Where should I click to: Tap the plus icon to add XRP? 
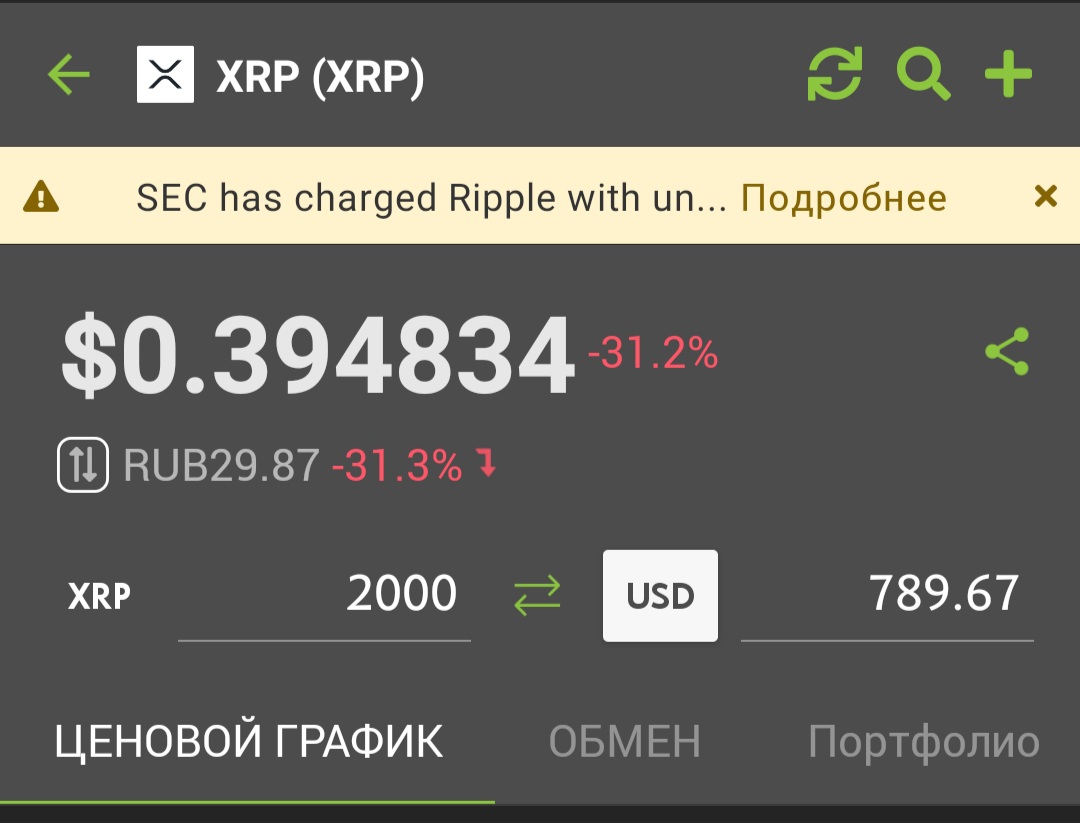point(1008,75)
